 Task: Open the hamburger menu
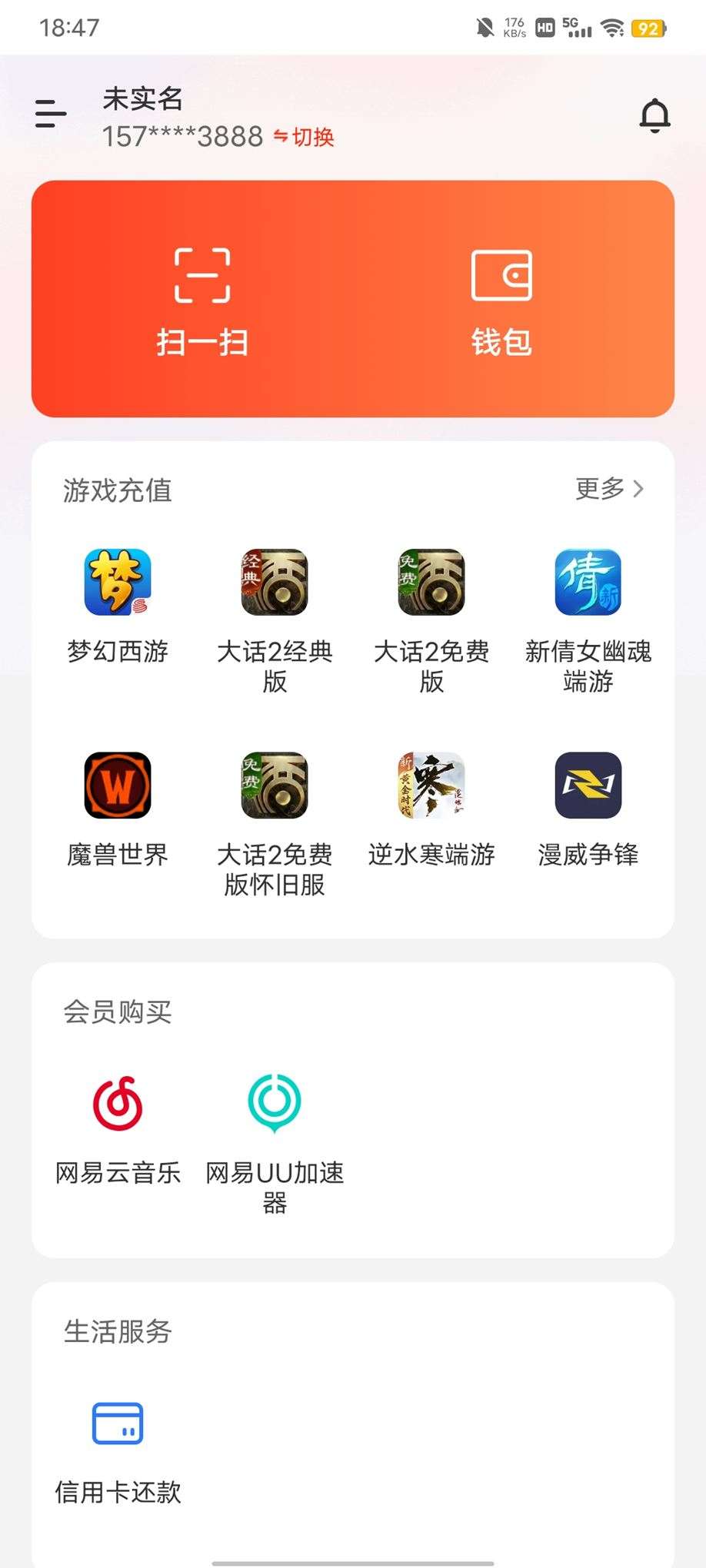[x=49, y=114]
